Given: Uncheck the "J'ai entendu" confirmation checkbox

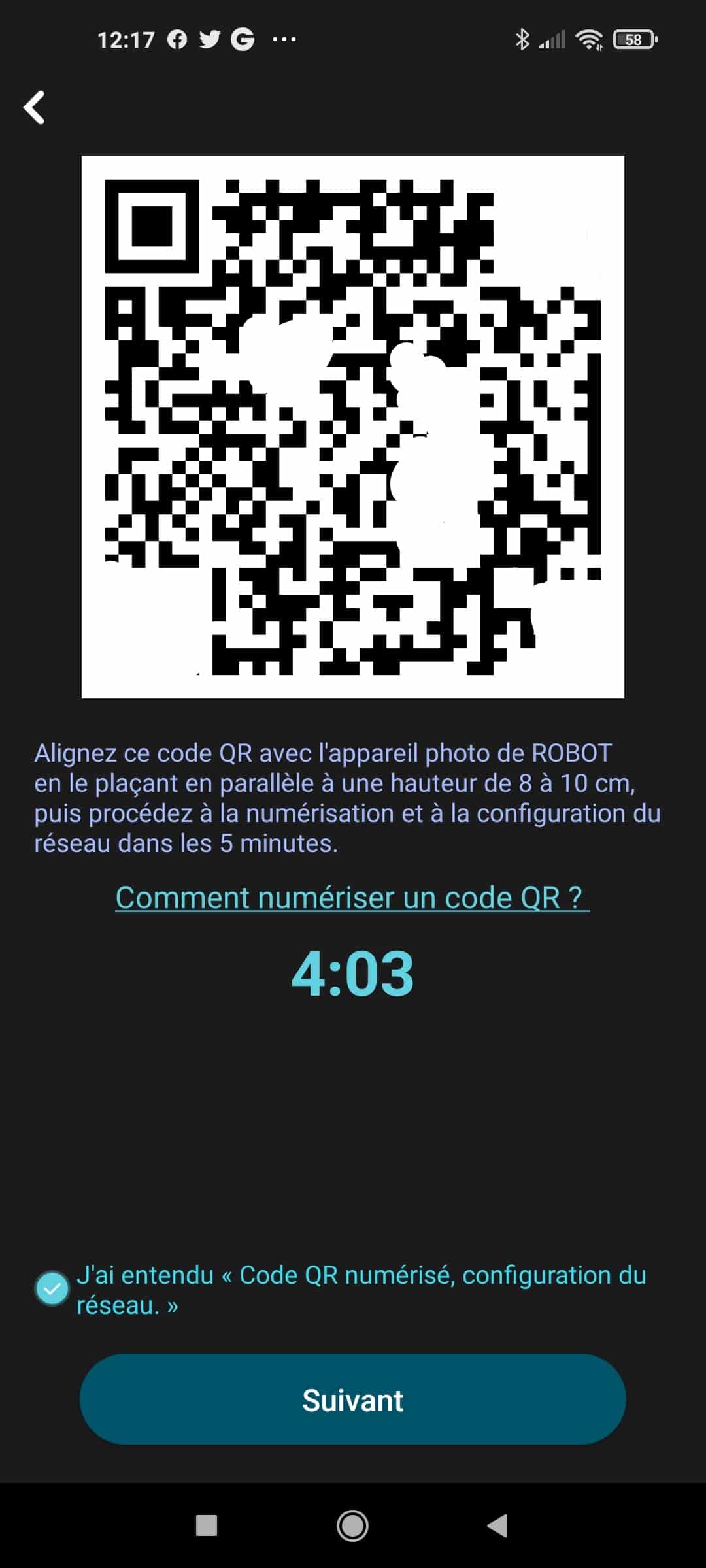Looking at the screenshot, I should 52,1289.
